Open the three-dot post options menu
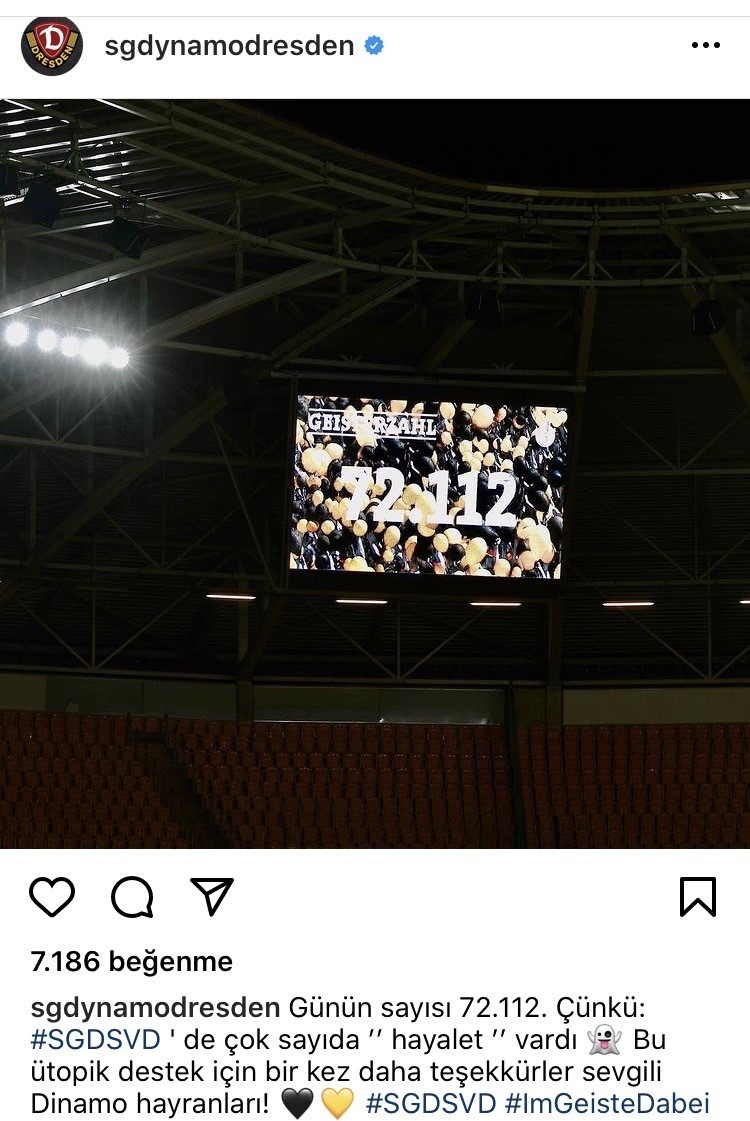This screenshot has width=750, height=1121. 705,46
